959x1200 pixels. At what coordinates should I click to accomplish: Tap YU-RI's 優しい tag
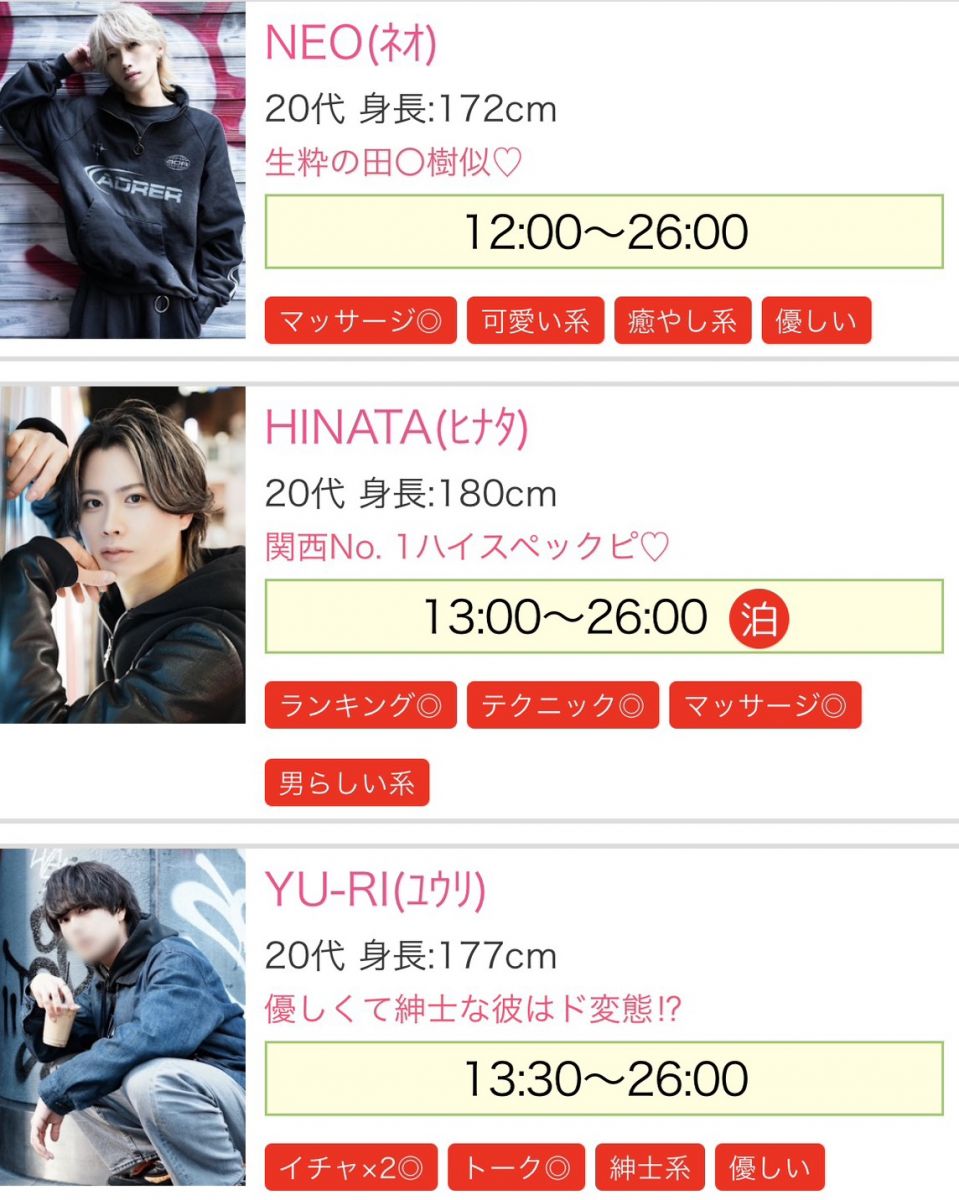769,1168
